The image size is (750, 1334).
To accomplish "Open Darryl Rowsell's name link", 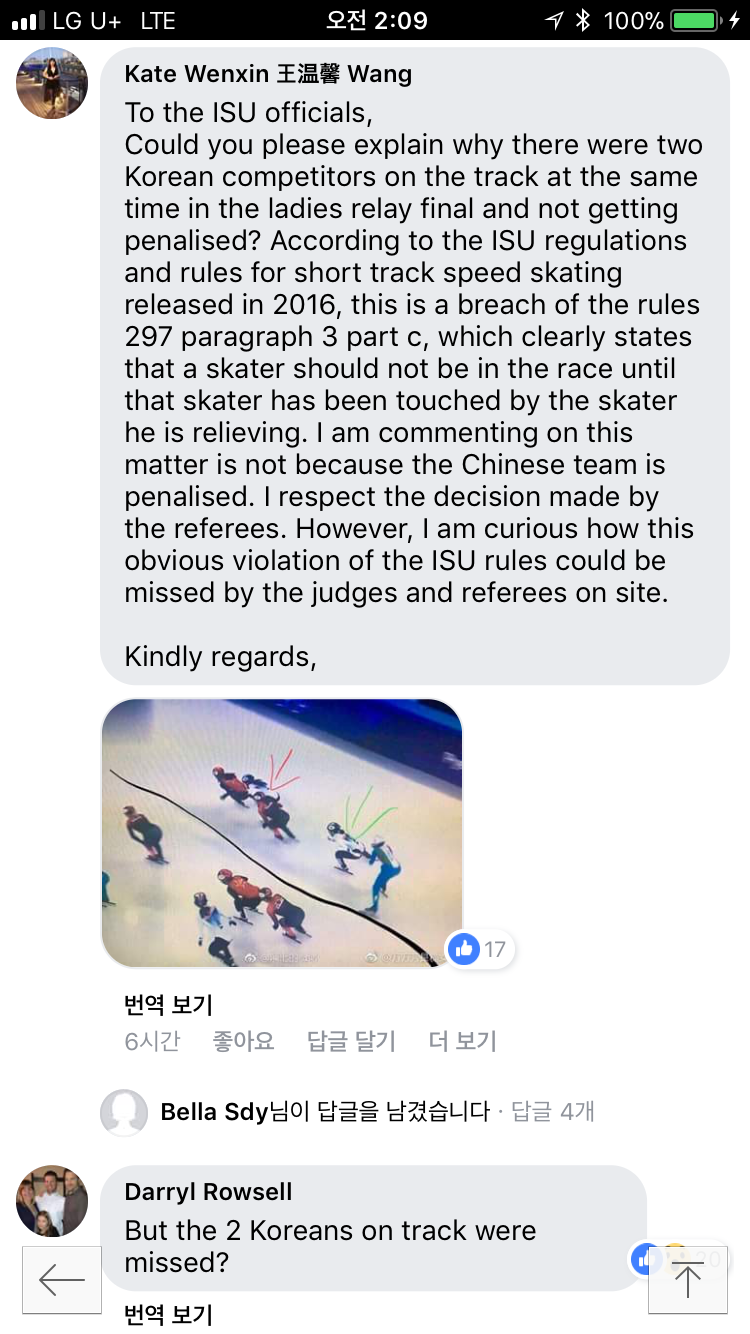I will [x=209, y=1192].
